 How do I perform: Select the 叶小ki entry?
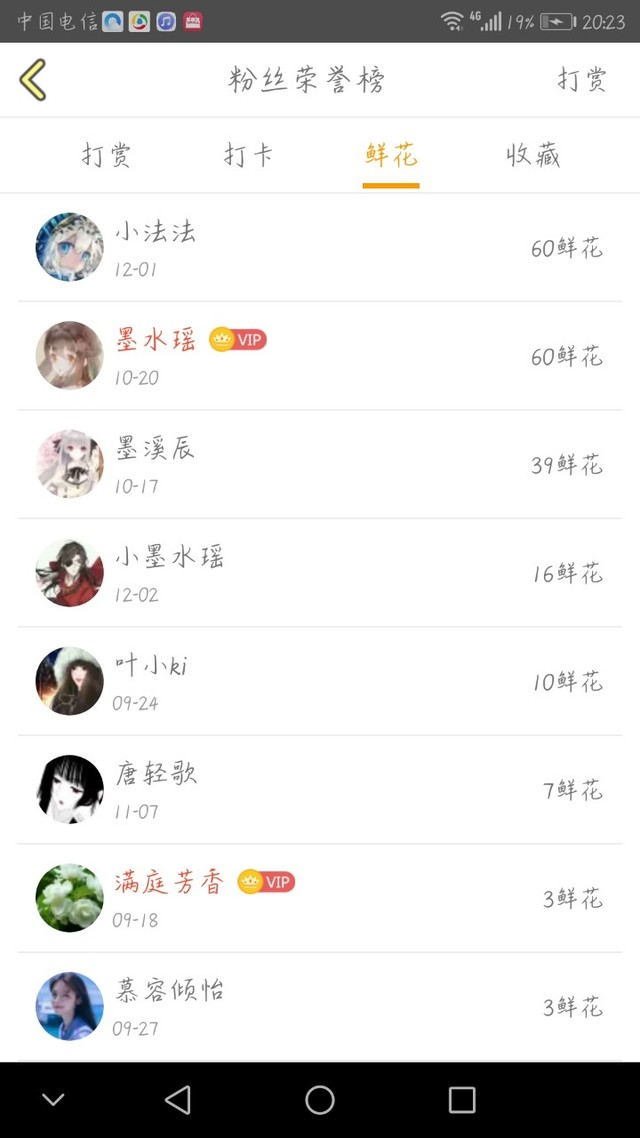pos(320,681)
